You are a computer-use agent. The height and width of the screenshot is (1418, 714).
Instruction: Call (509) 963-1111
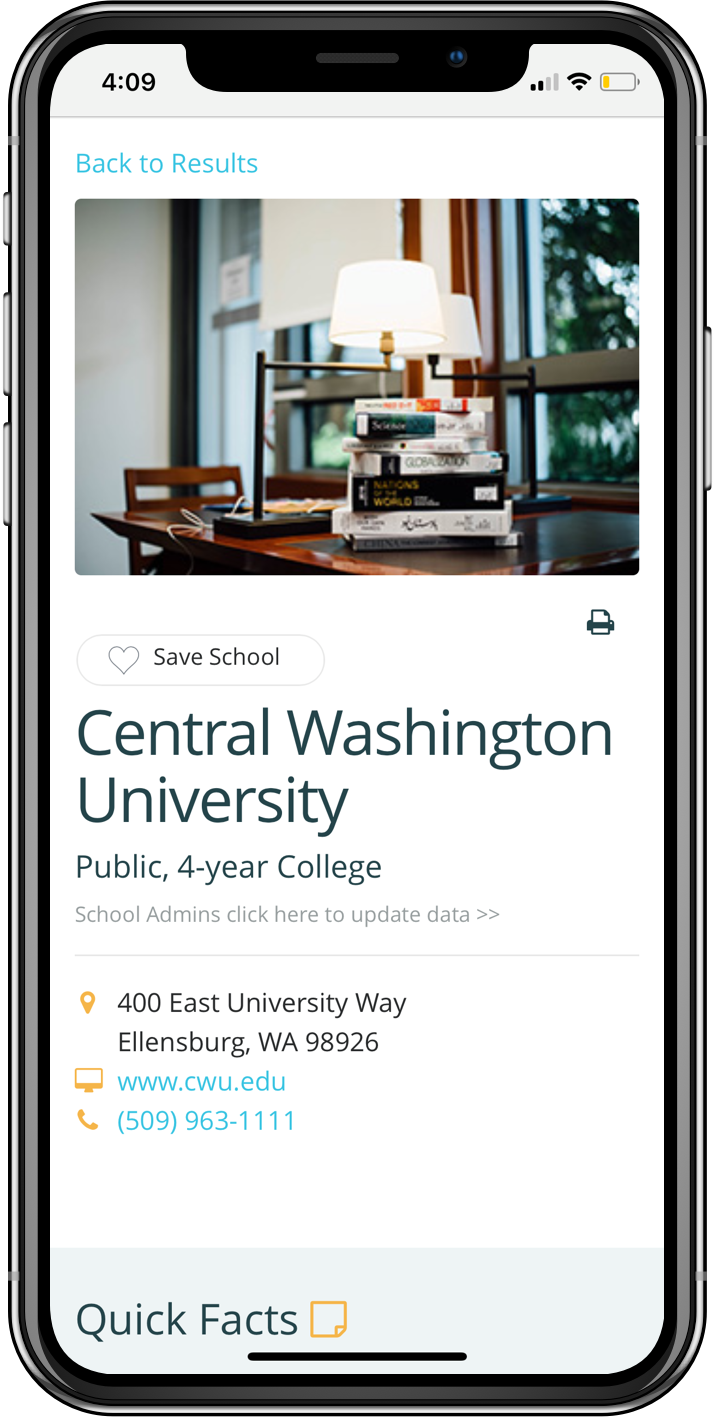coord(206,1120)
